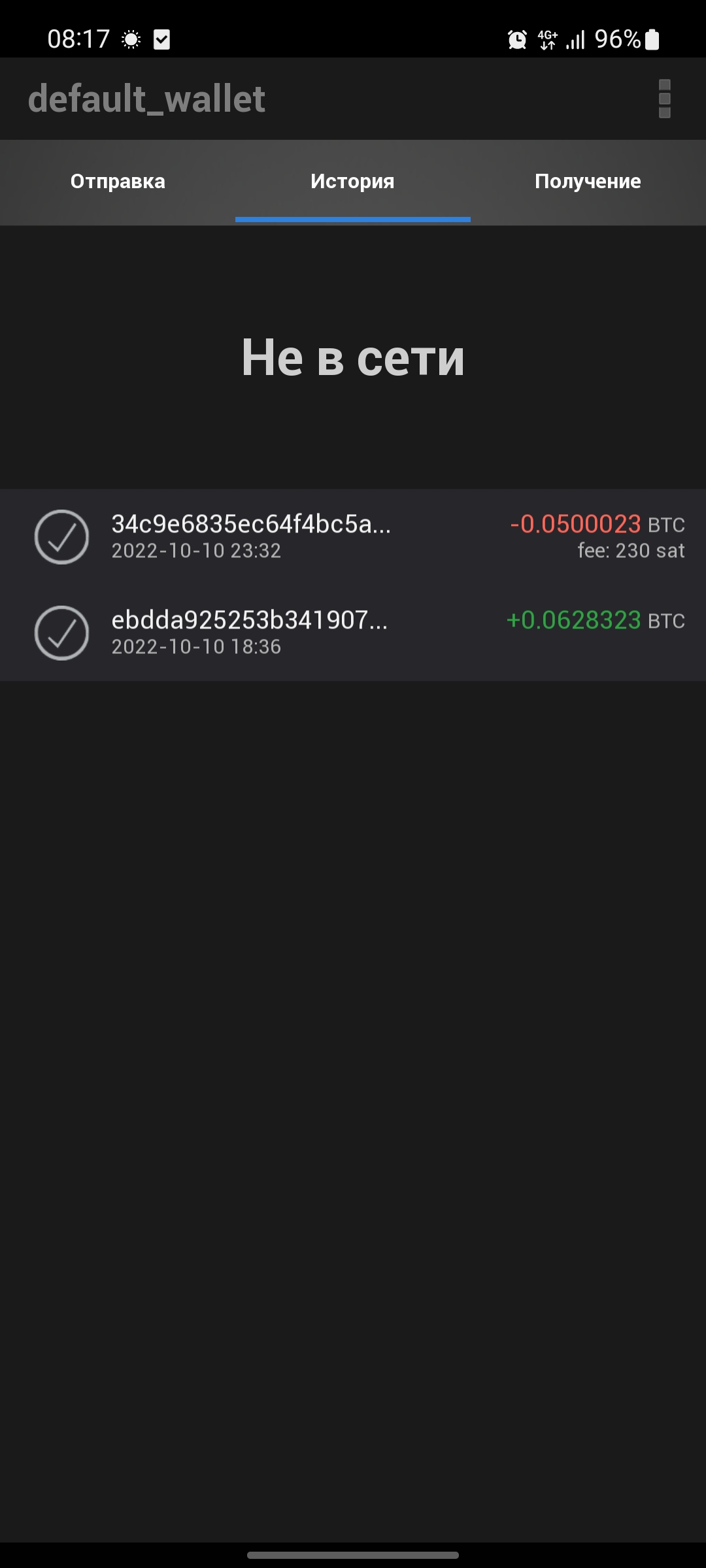Open the overflow menu in top right corner

point(665,99)
